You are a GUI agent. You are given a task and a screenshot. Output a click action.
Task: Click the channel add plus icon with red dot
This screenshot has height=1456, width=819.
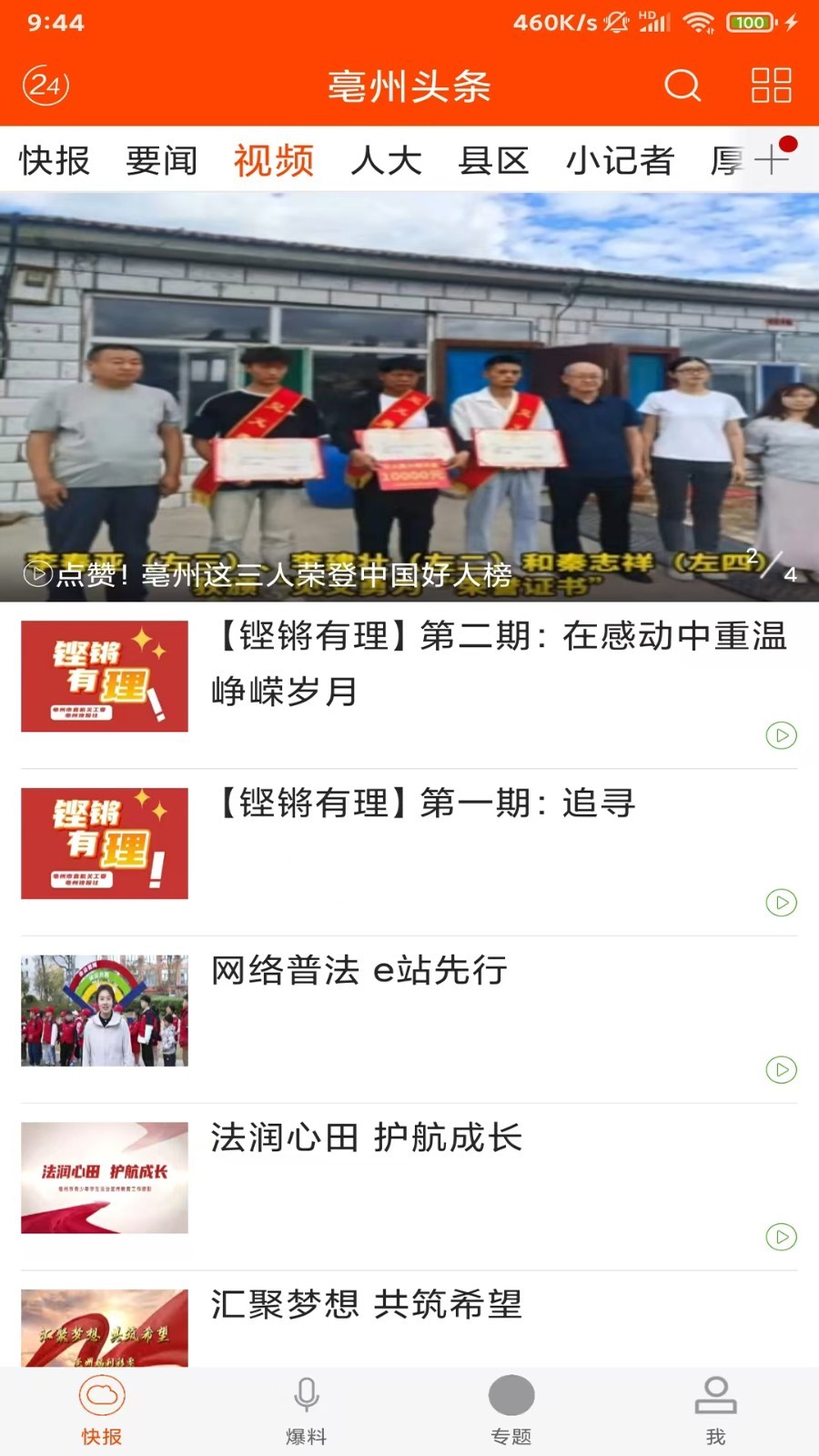point(773,159)
